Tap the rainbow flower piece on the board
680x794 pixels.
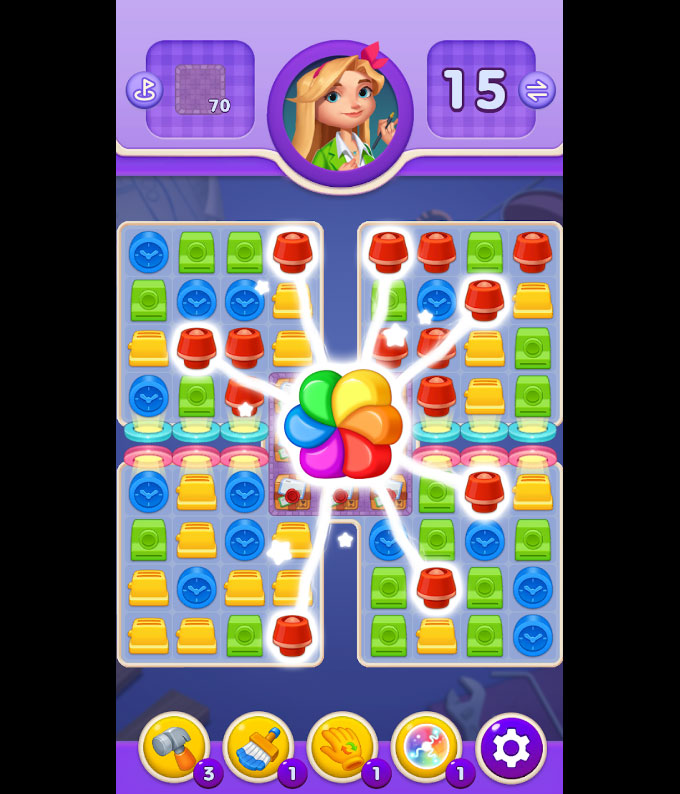click(x=344, y=424)
